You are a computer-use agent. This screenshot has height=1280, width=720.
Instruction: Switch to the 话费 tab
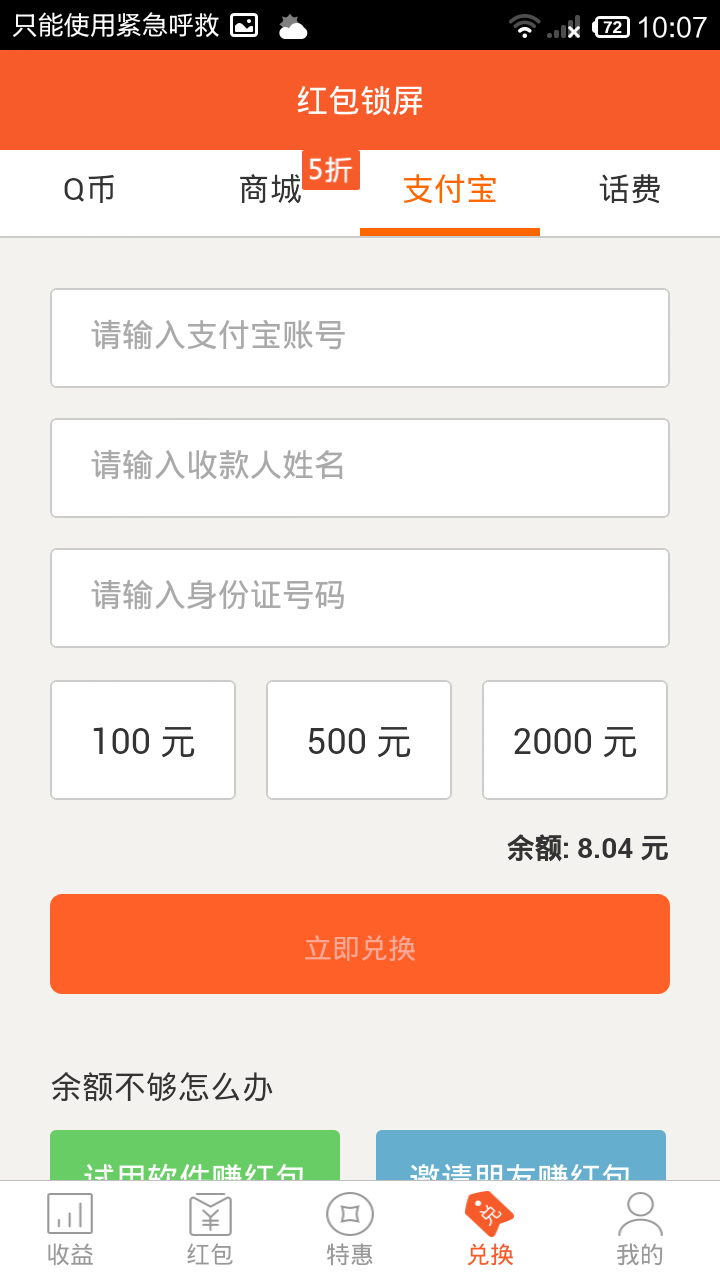[630, 190]
